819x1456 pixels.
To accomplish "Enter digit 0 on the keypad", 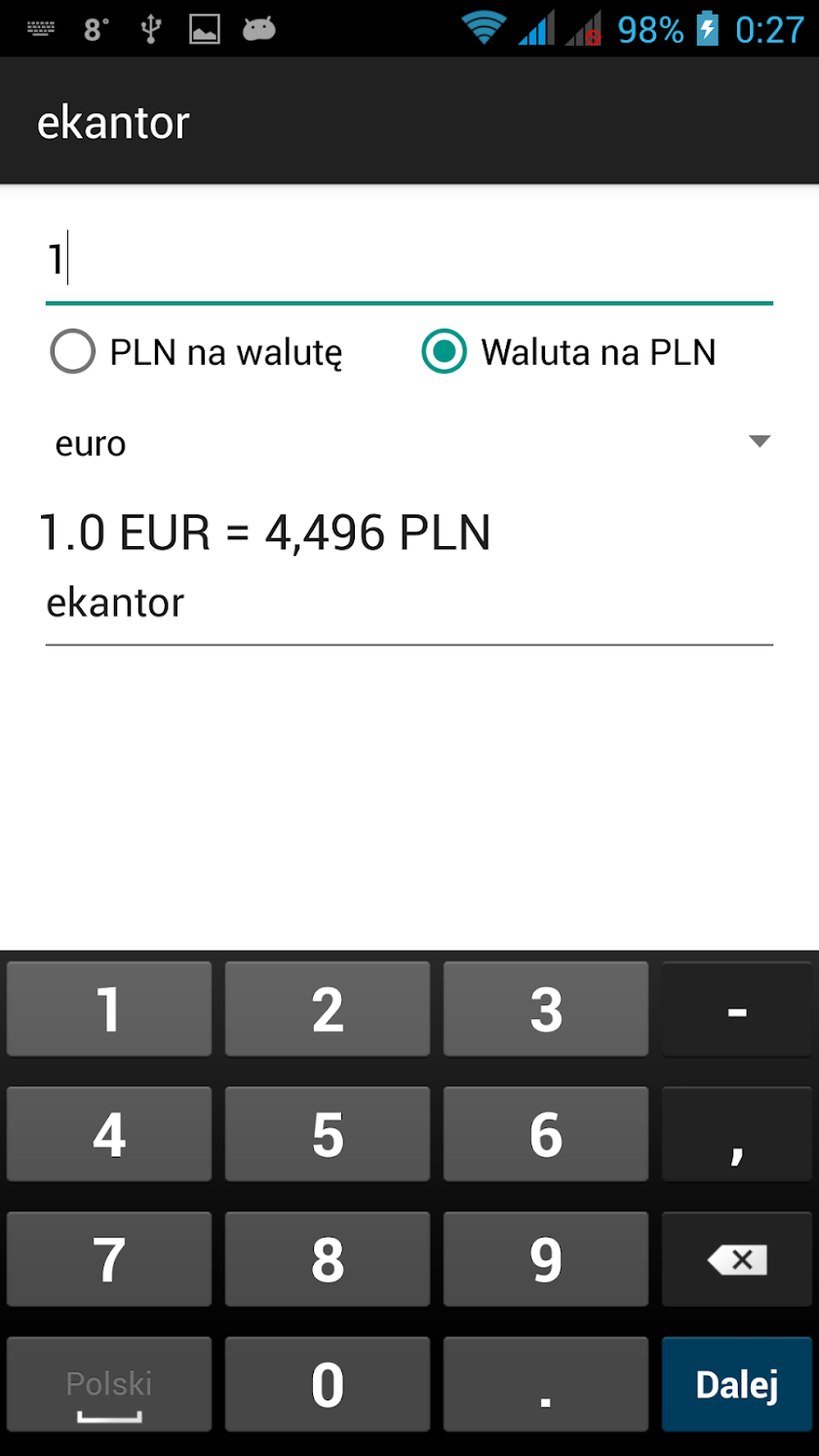I will point(328,1384).
